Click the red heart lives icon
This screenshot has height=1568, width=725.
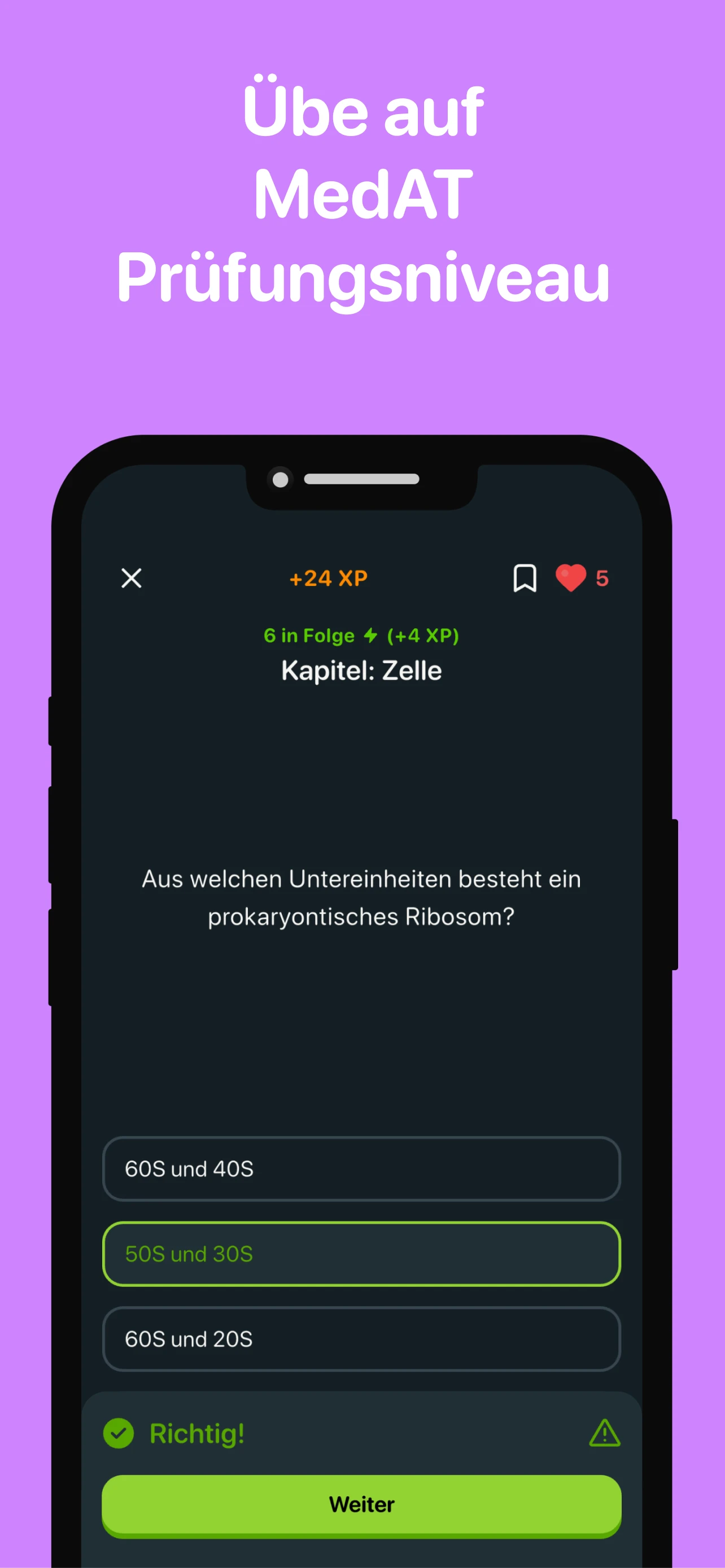tap(570, 577)
